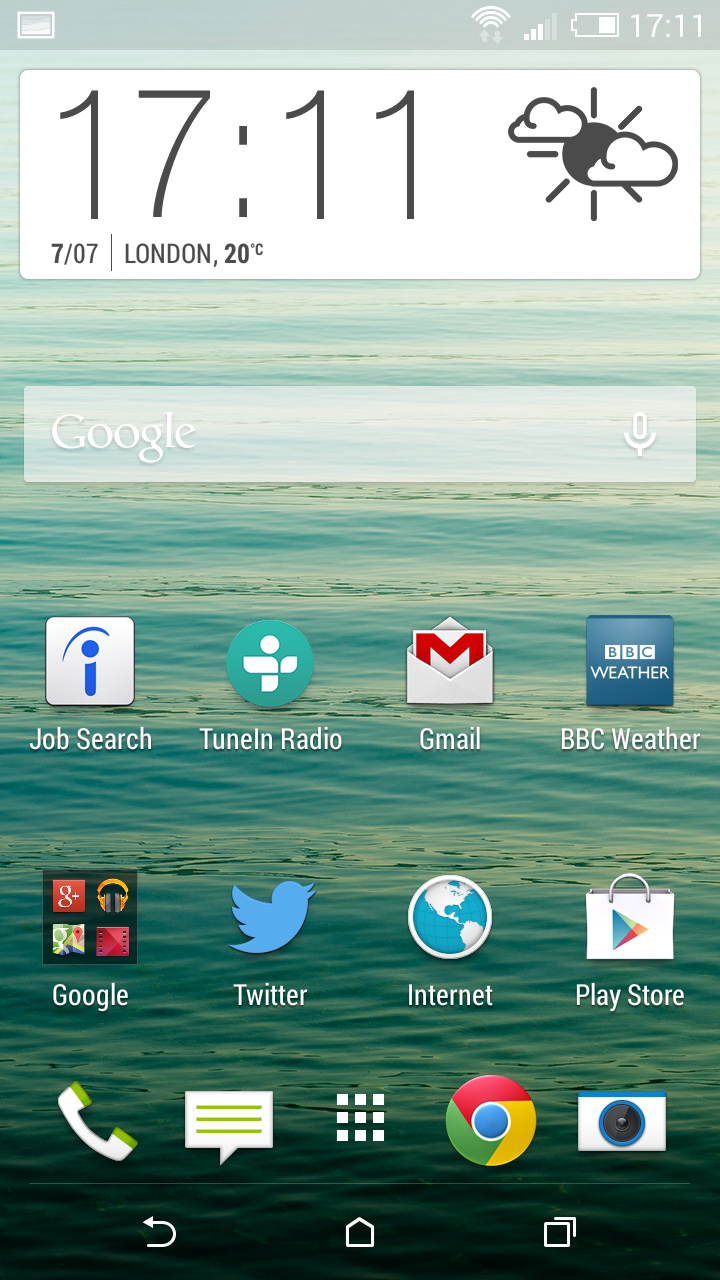The width and height of the screenshot is (720, 1280).
Task: Open the clock from the time widget
Action: 242,154
